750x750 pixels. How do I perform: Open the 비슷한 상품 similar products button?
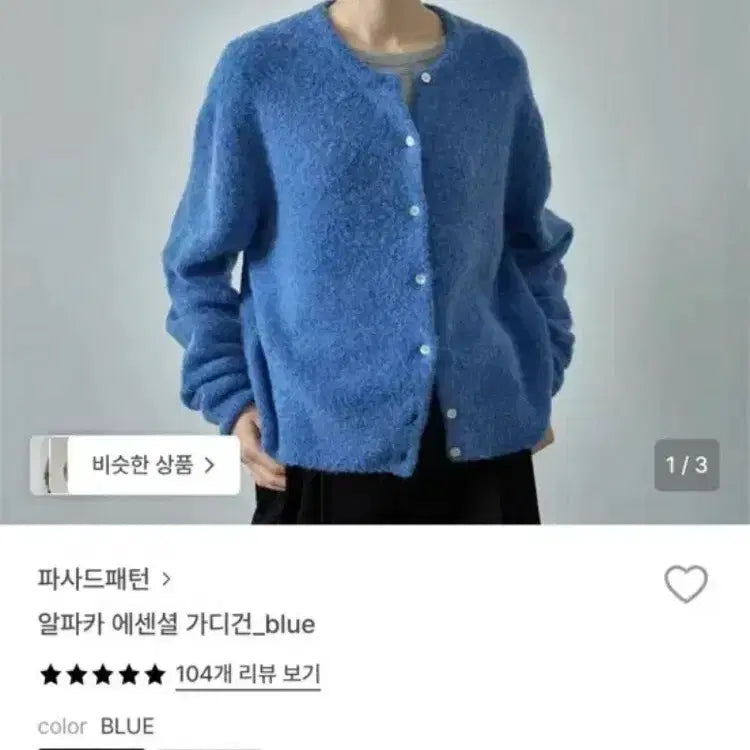point(136,465)
